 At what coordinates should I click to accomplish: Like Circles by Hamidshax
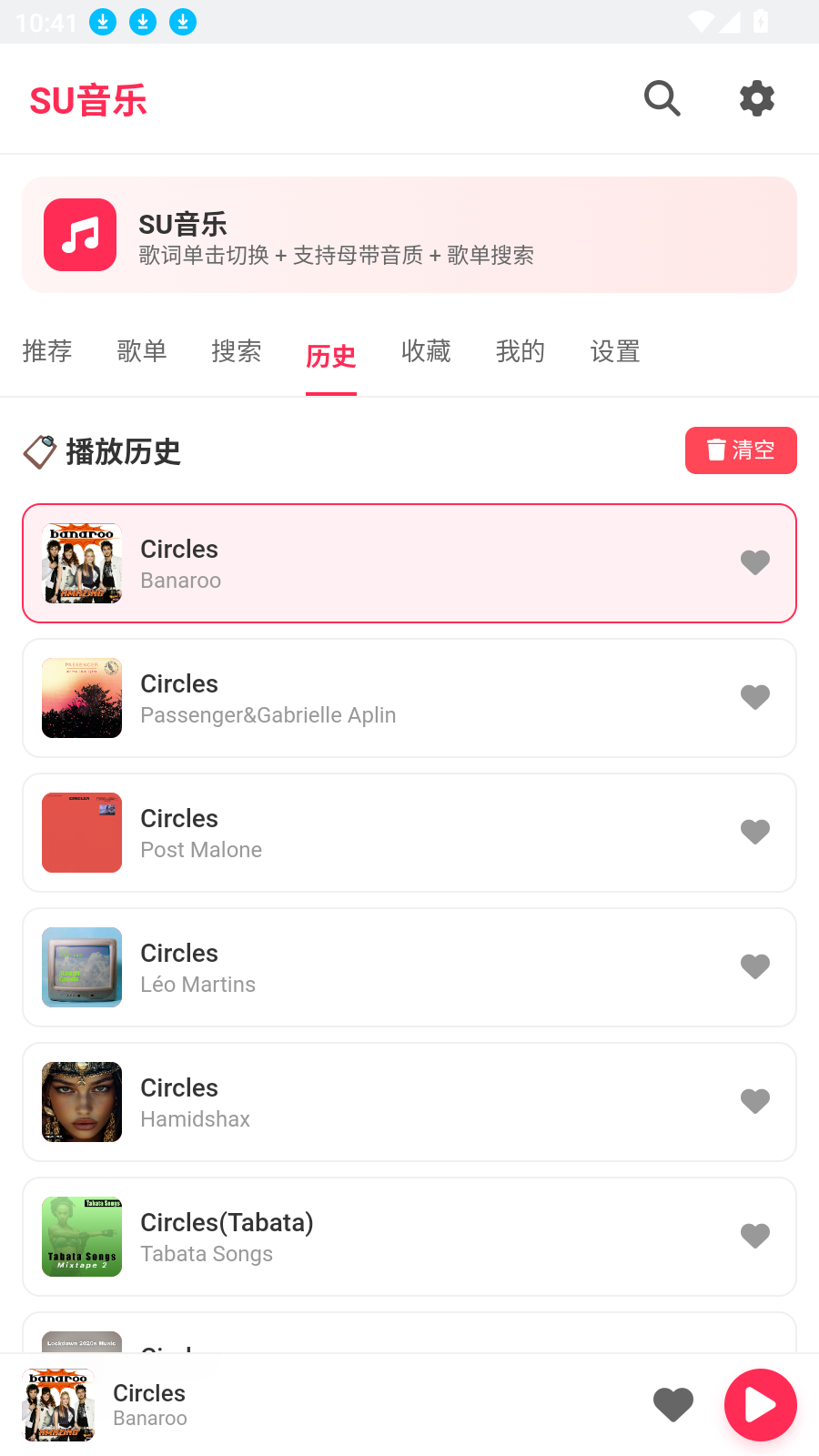coord(754,1101)
